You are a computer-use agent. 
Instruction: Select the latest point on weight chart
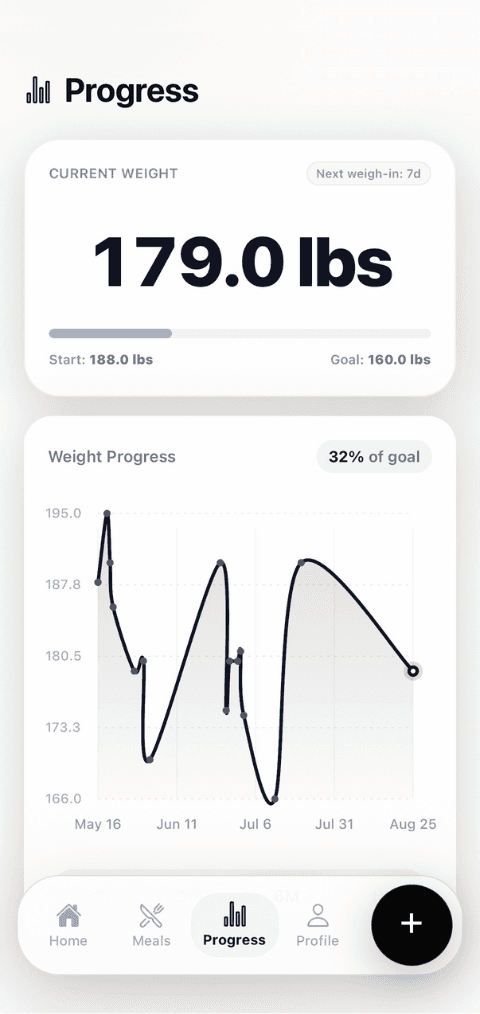click(x=413, y=671)
